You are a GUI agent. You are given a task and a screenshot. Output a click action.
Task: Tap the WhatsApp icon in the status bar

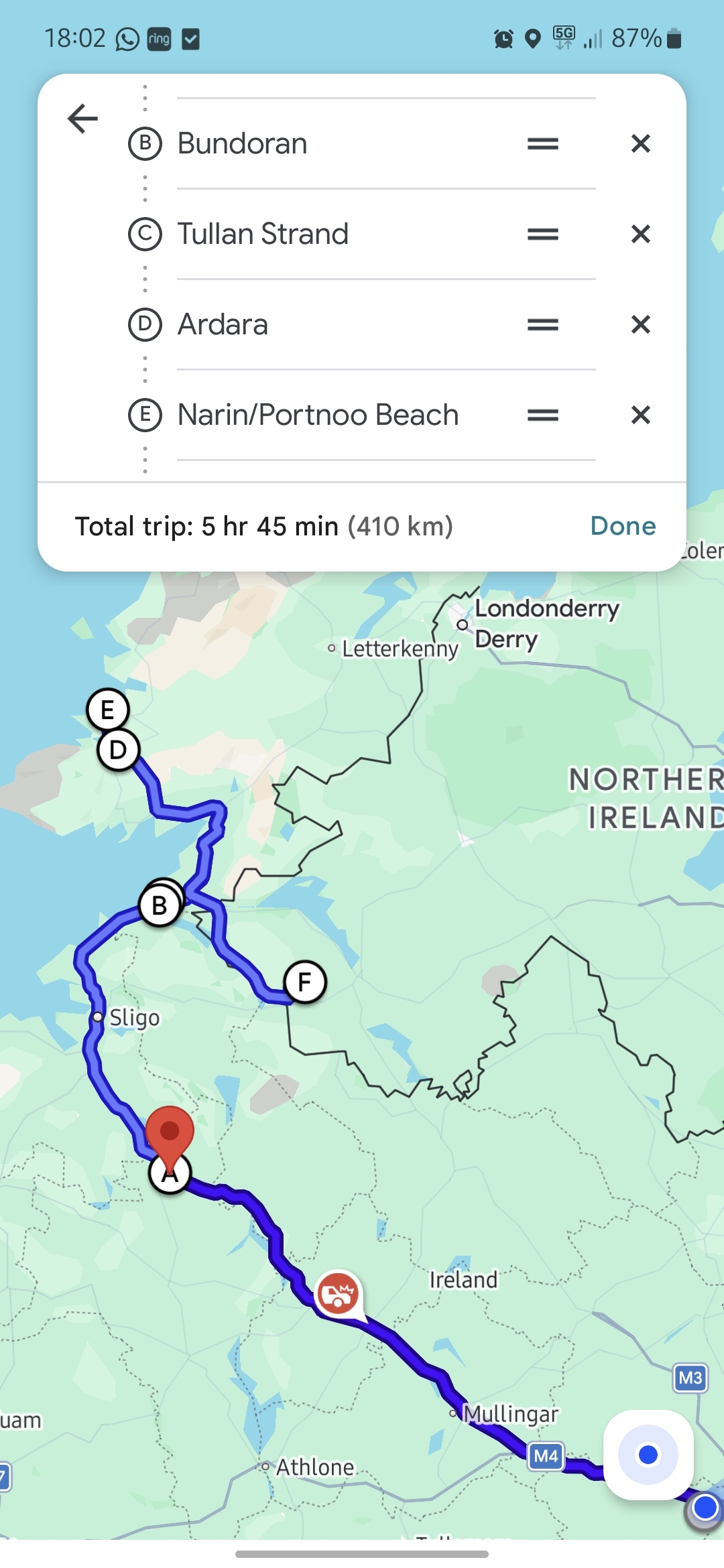pos(127,37)
